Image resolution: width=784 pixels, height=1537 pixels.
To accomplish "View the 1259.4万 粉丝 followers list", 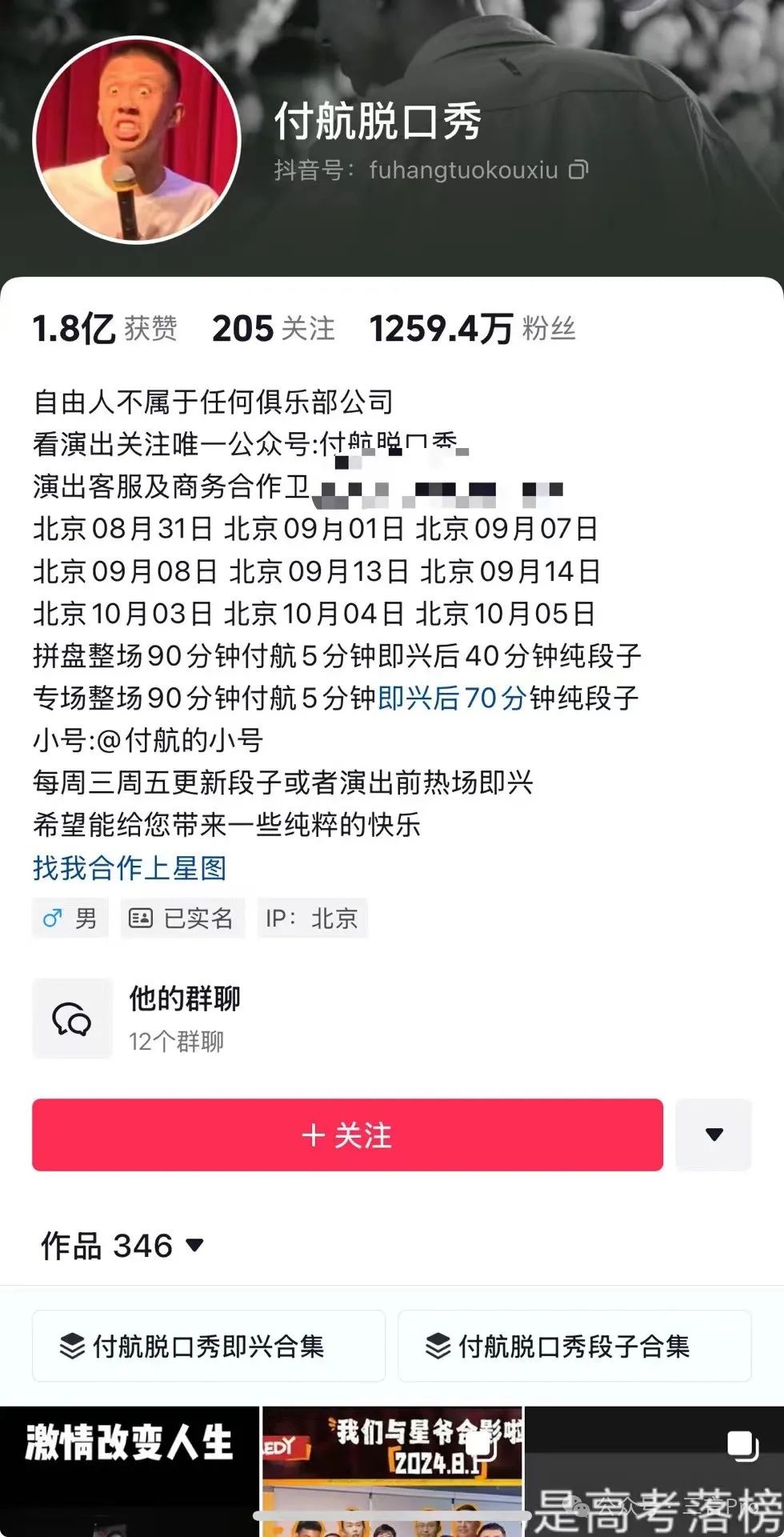I will point(472,329).
